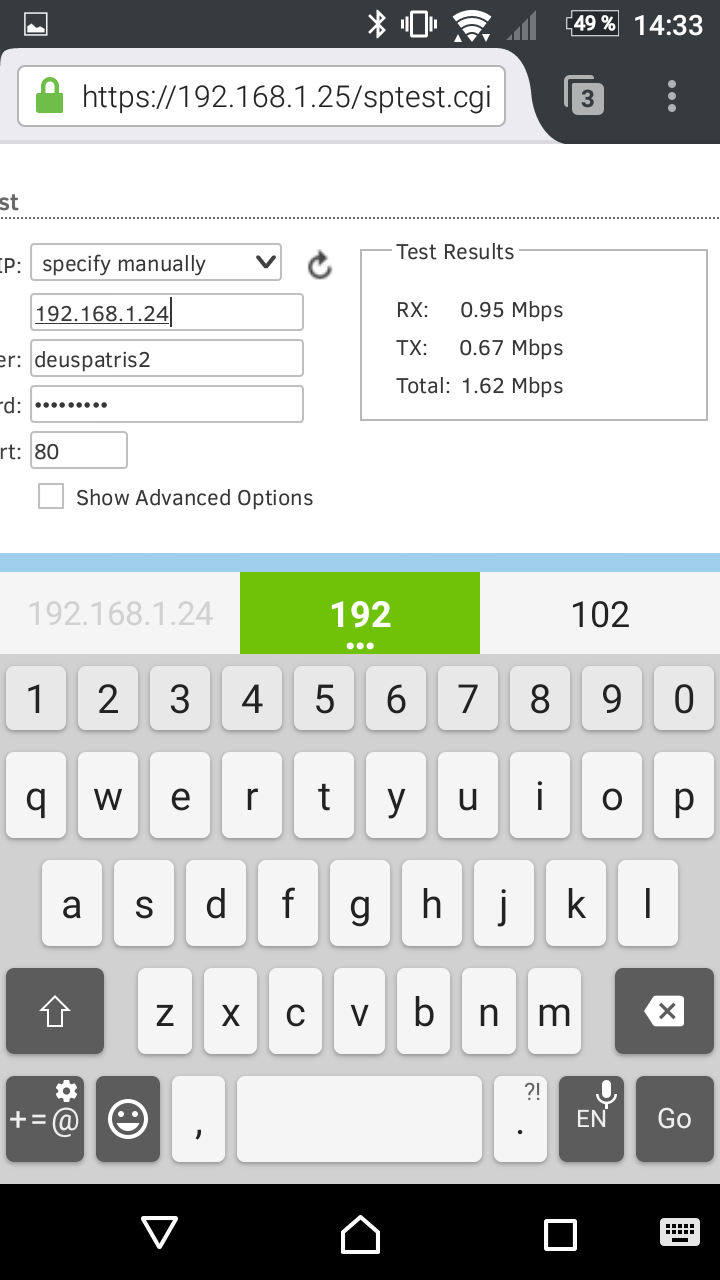This screenshot has width=720, height=1280.
Task: Tap the browser URL address bar
Action: pos(262,97)
